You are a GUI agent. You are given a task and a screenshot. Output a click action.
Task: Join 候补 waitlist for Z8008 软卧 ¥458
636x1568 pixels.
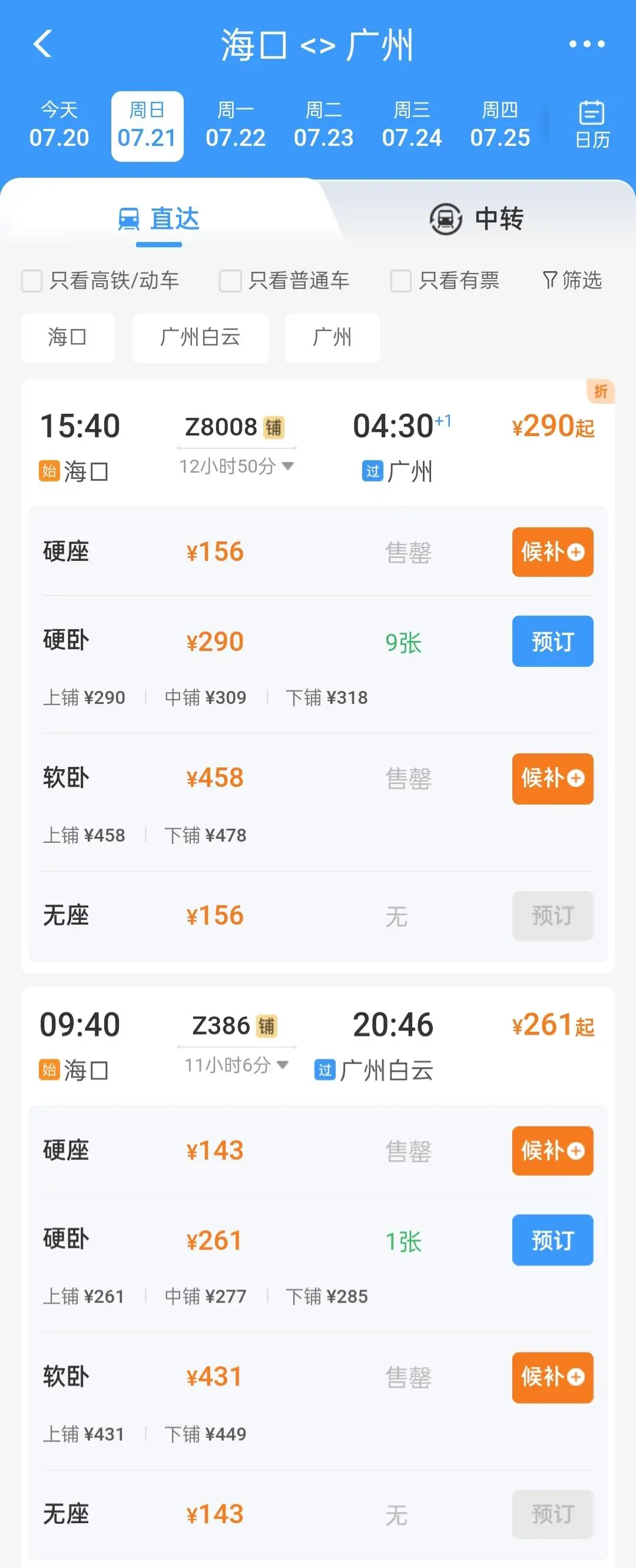pos(552,779)
